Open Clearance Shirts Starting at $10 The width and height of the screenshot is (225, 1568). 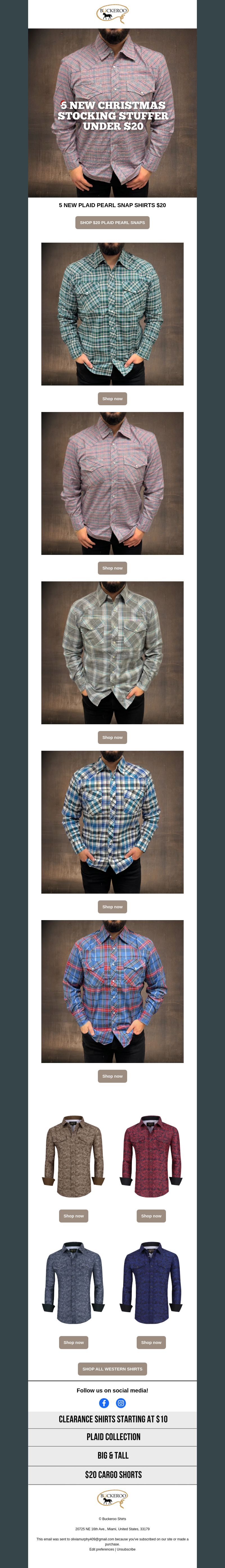[x=112, y=1419]
